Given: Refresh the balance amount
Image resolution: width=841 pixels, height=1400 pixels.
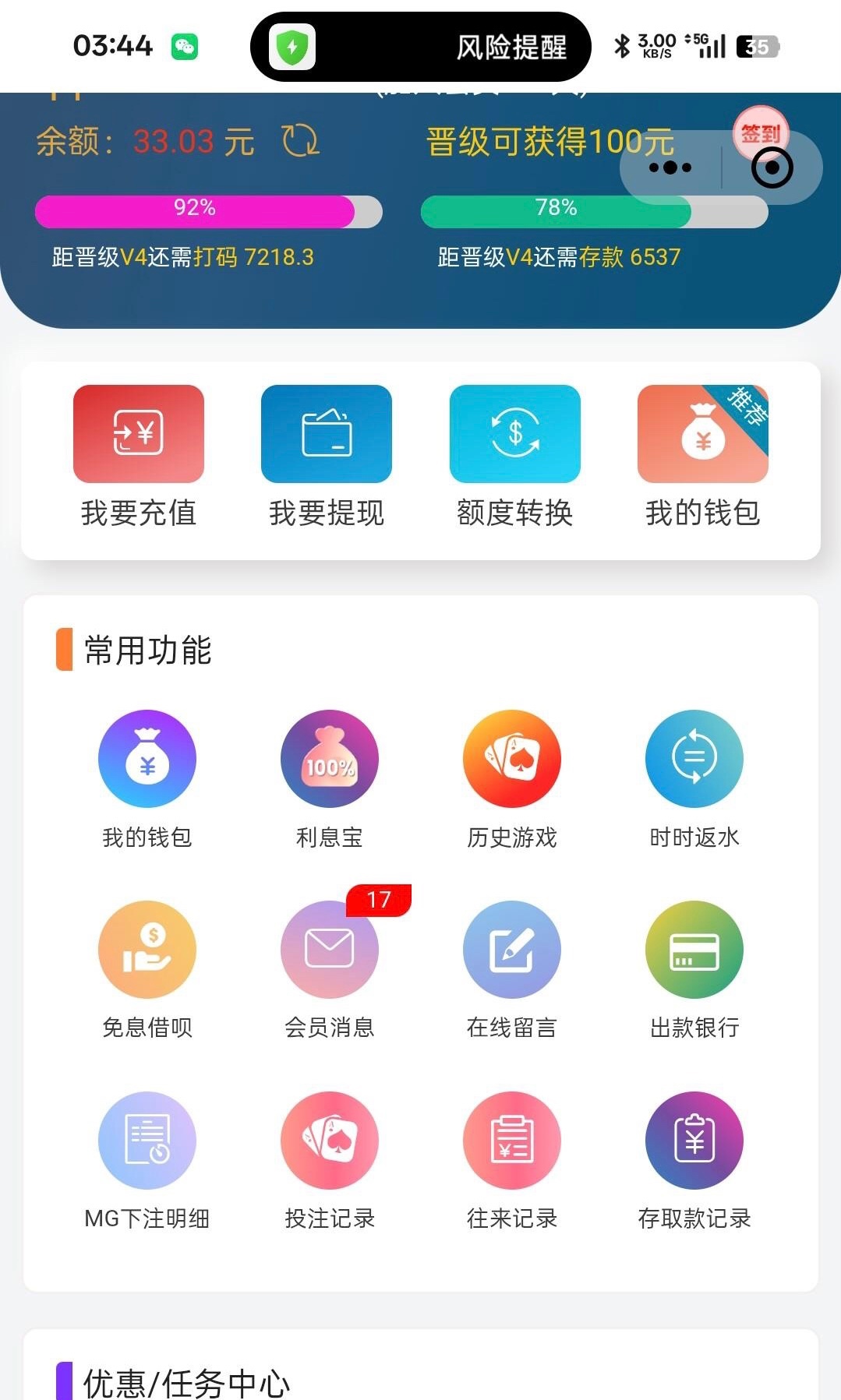Looking at the screenshot, I should 300,142.
